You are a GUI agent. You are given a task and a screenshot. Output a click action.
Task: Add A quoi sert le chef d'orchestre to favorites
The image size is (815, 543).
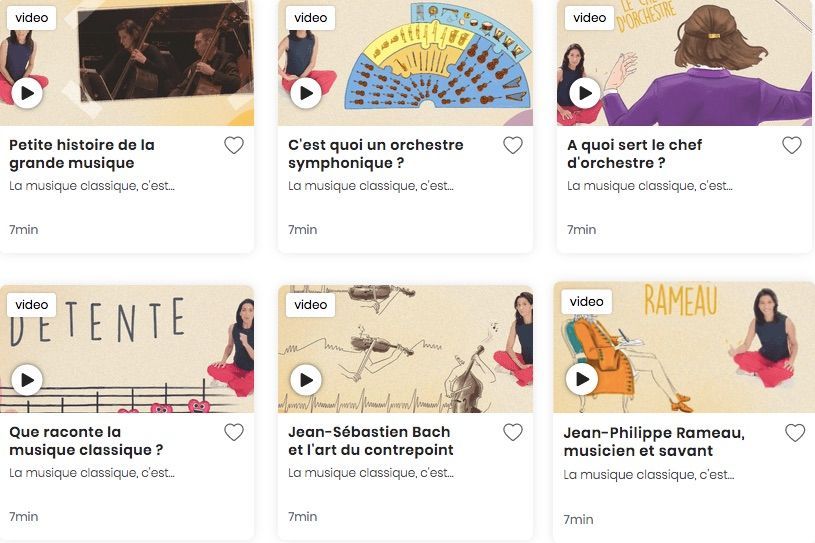(791, 146)
